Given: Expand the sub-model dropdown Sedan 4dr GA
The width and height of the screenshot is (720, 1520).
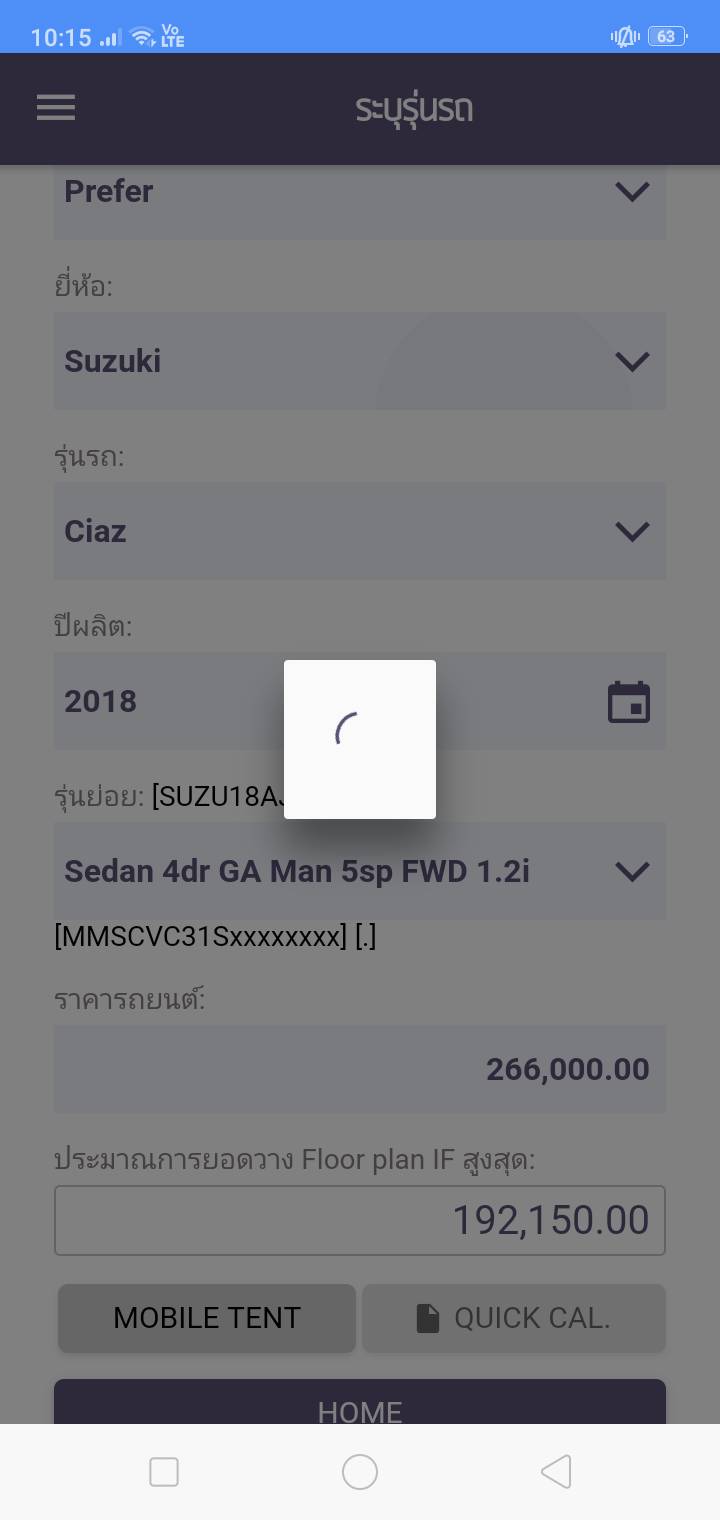Looking at the screenshot, I should coord(359,871).
